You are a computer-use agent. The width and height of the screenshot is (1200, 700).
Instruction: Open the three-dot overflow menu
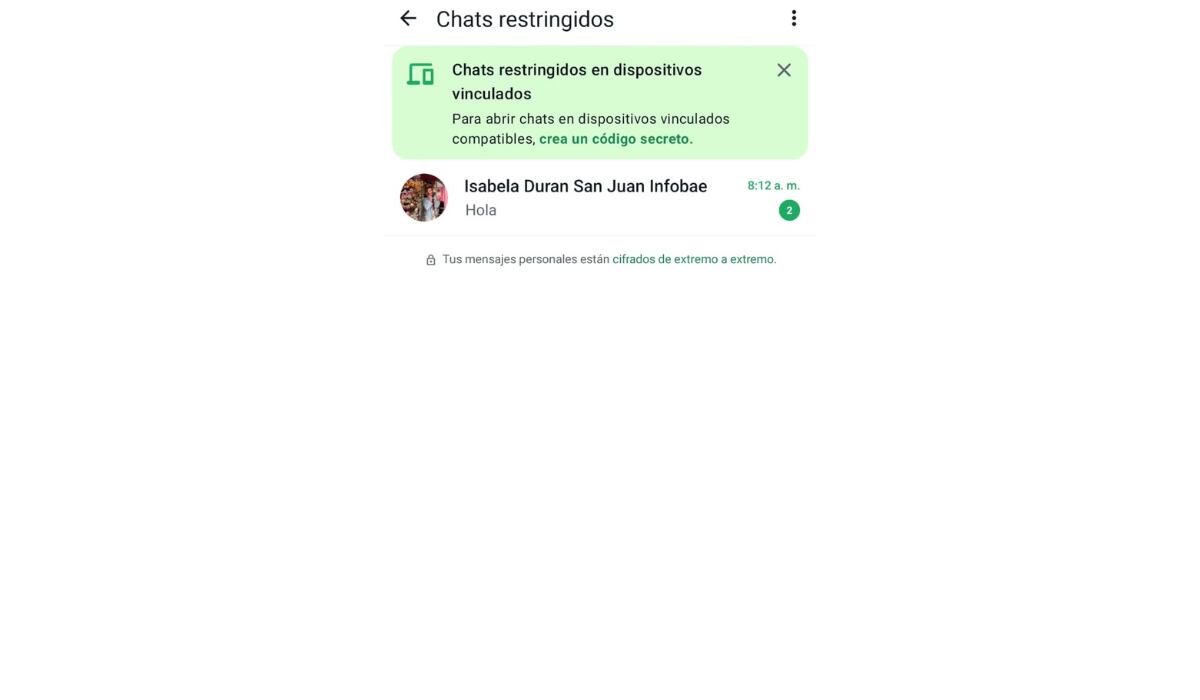793,18
